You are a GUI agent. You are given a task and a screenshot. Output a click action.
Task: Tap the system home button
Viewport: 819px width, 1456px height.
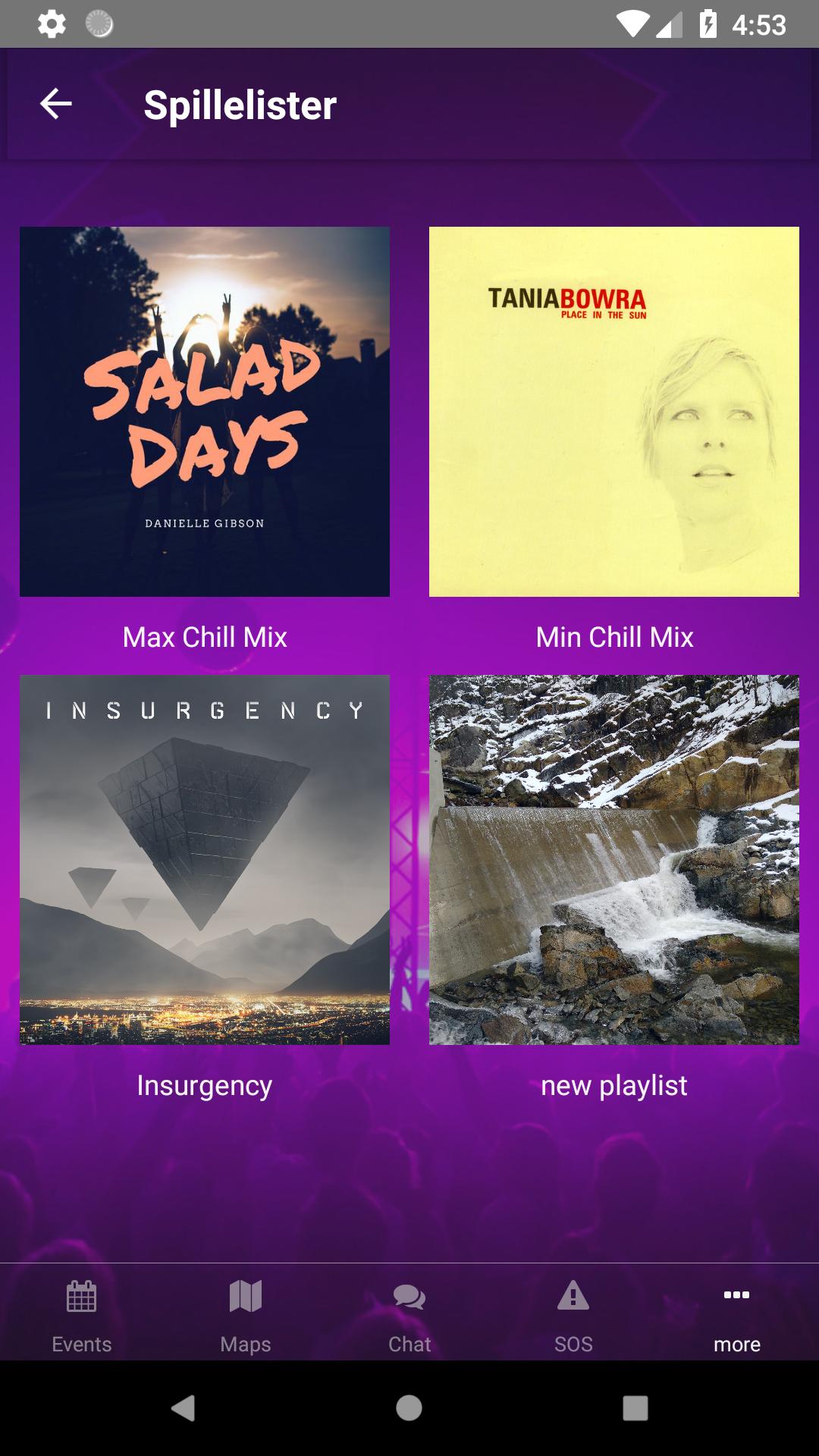(409, 1408)
